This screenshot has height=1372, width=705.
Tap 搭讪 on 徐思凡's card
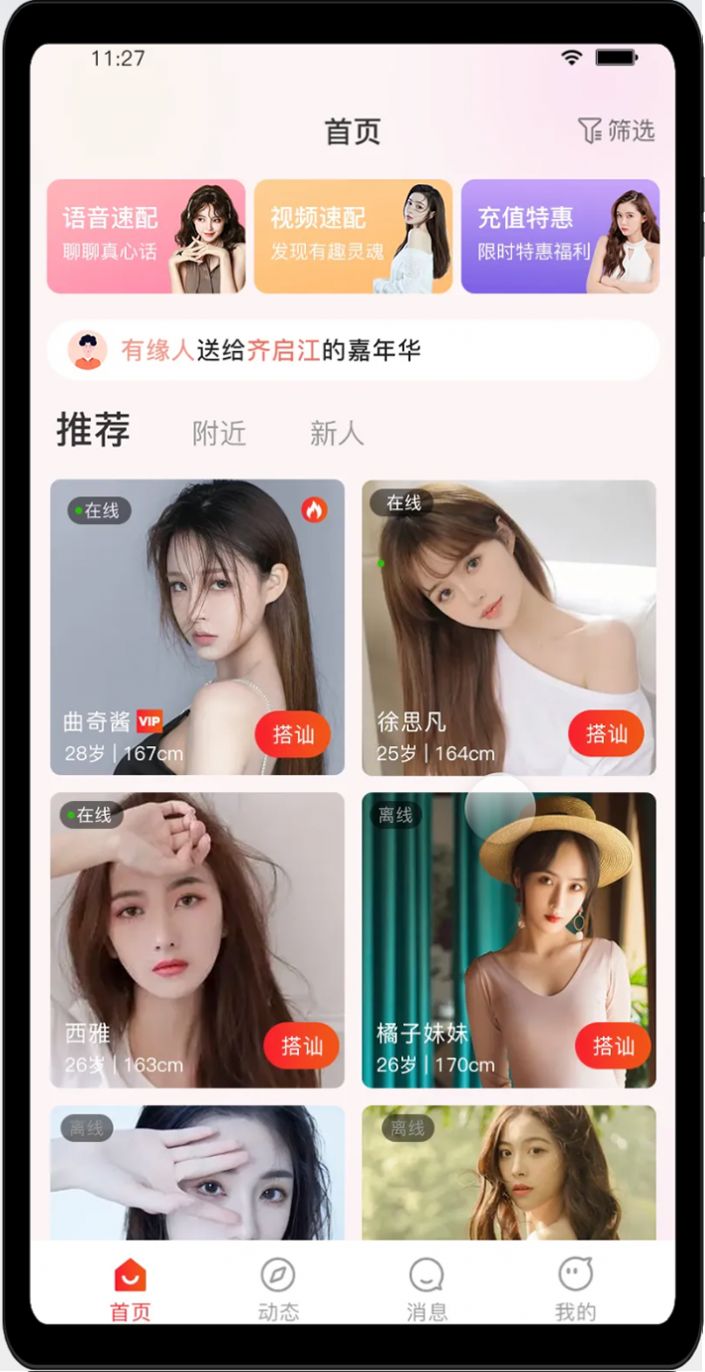pyautogui.click(x=606, y=734)
